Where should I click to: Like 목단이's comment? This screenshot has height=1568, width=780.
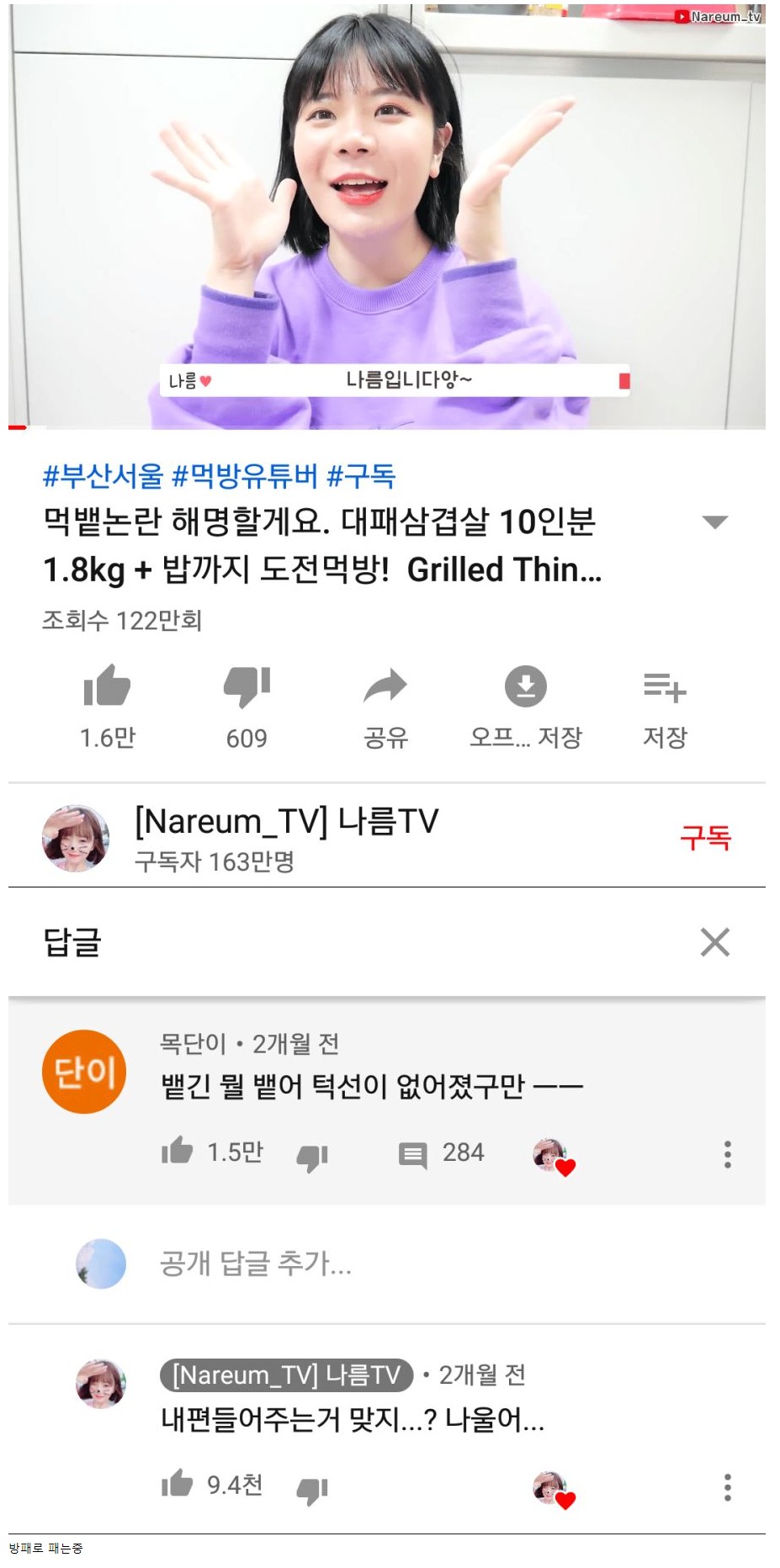[177, 1151]
